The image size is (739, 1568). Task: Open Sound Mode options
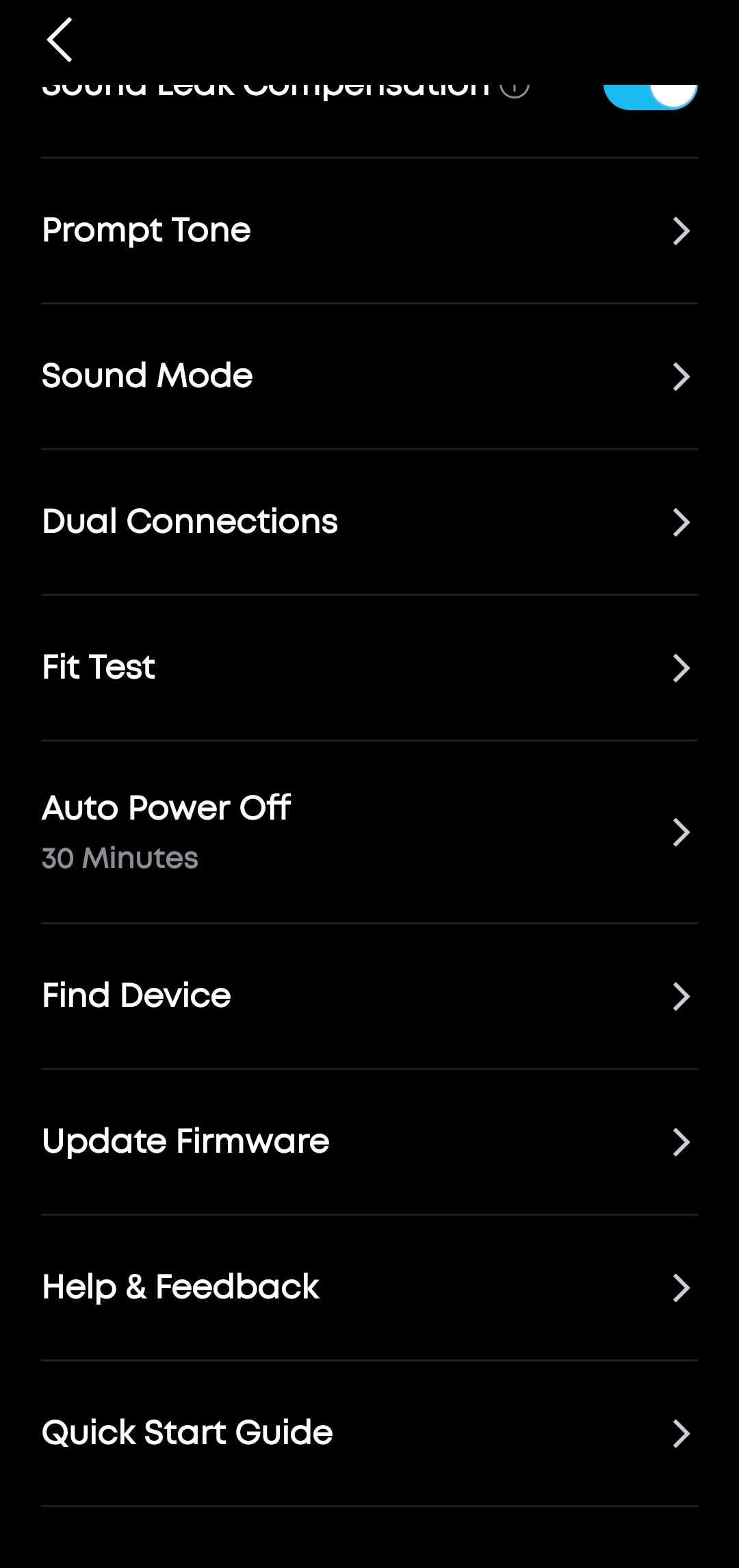click(x=369, y=376)
